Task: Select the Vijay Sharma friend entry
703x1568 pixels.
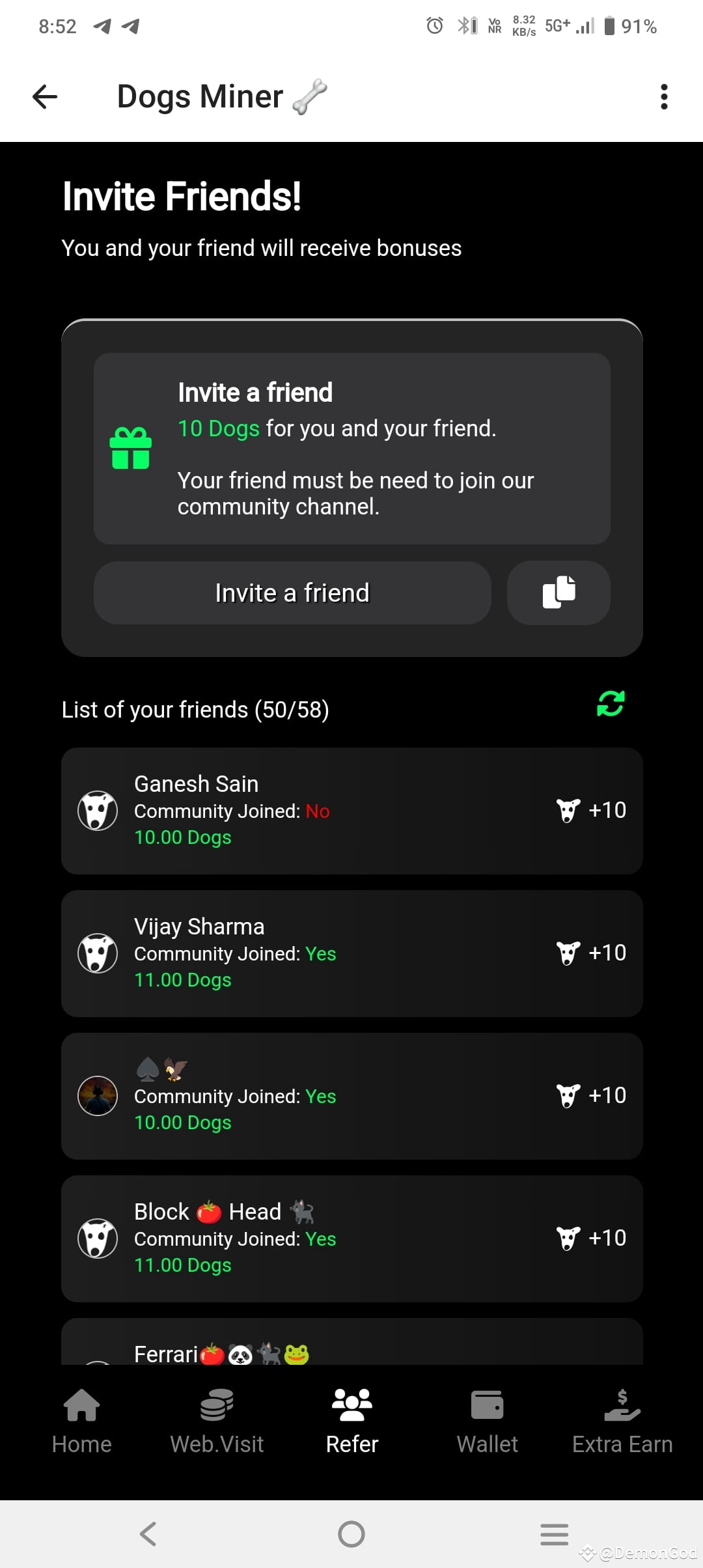Action: click(351, 953)
